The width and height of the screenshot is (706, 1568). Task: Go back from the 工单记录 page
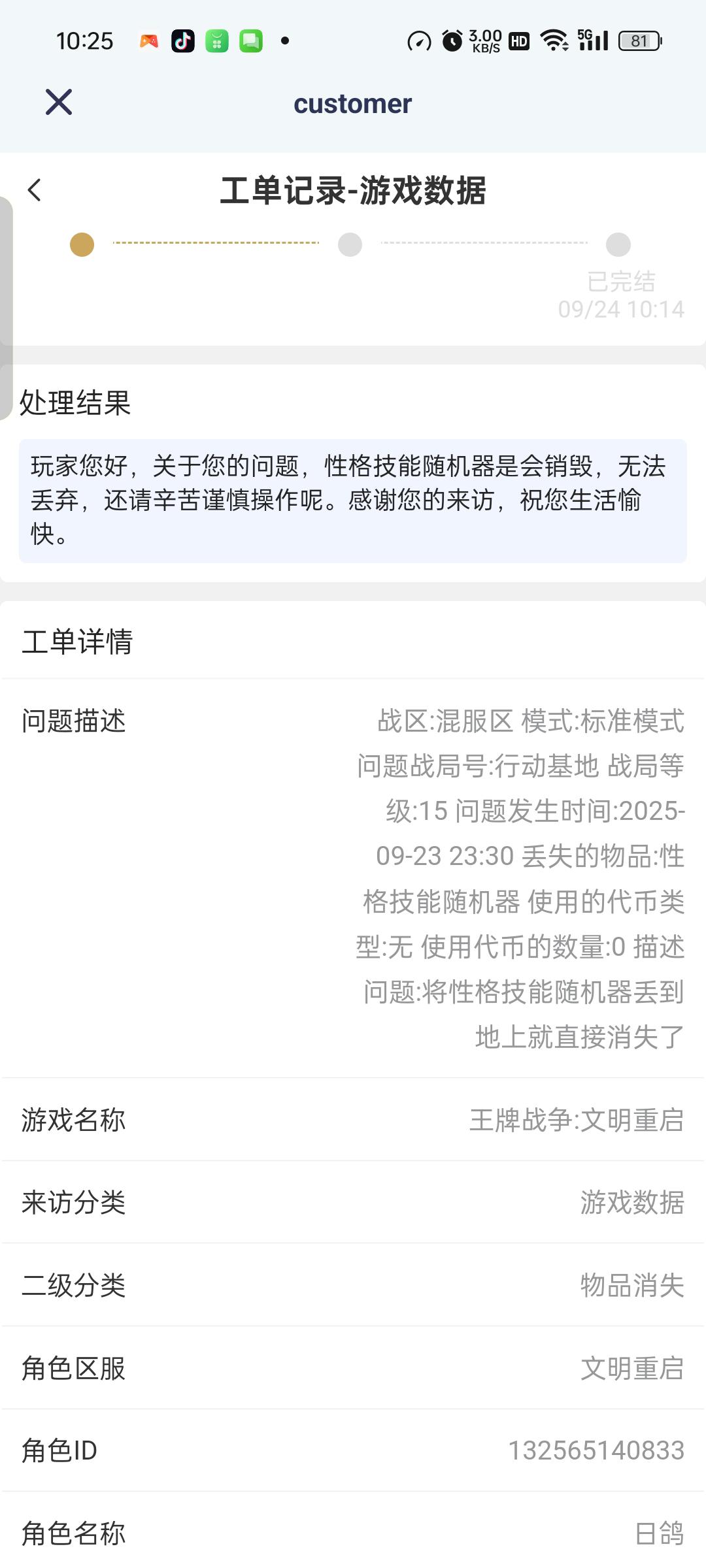[x=35, y=190]
